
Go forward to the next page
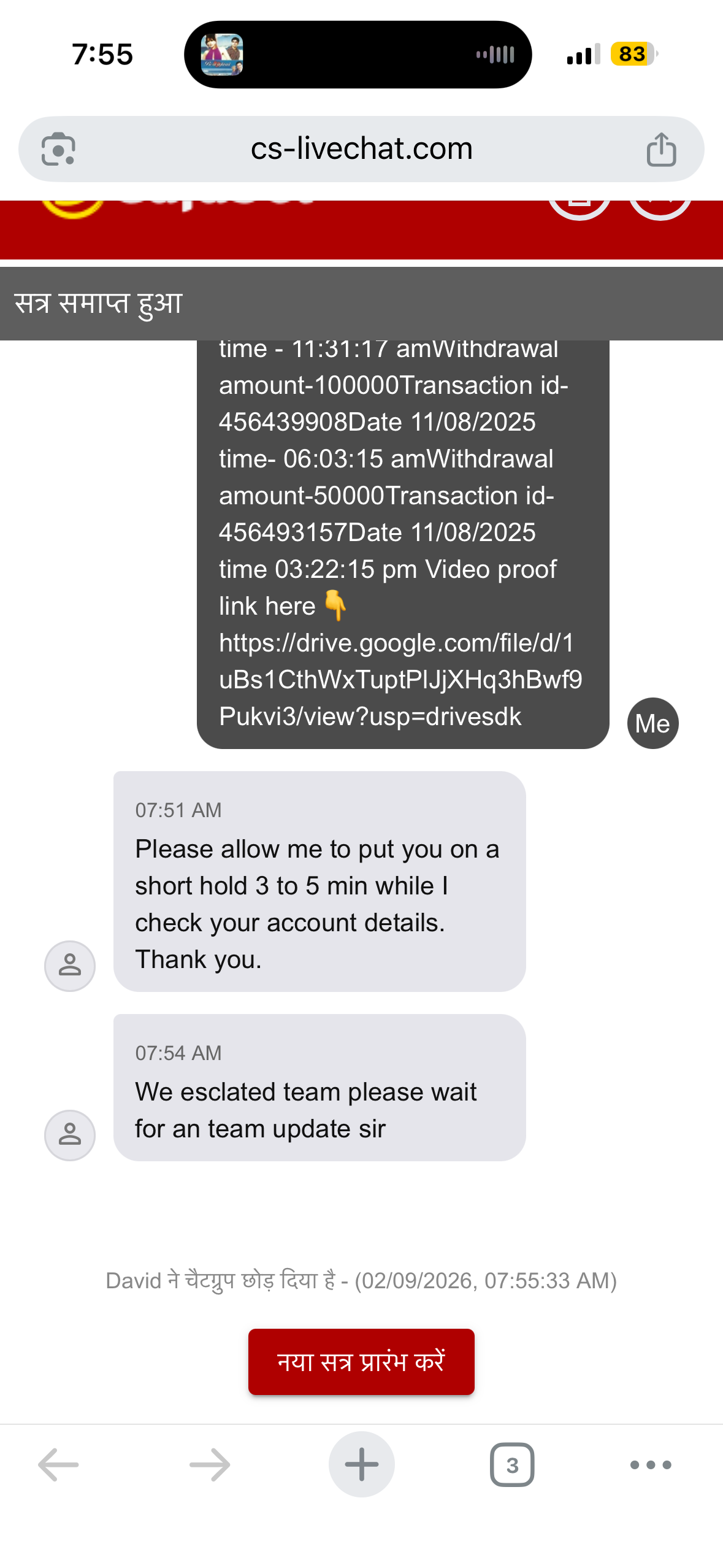coord(210,1464)
